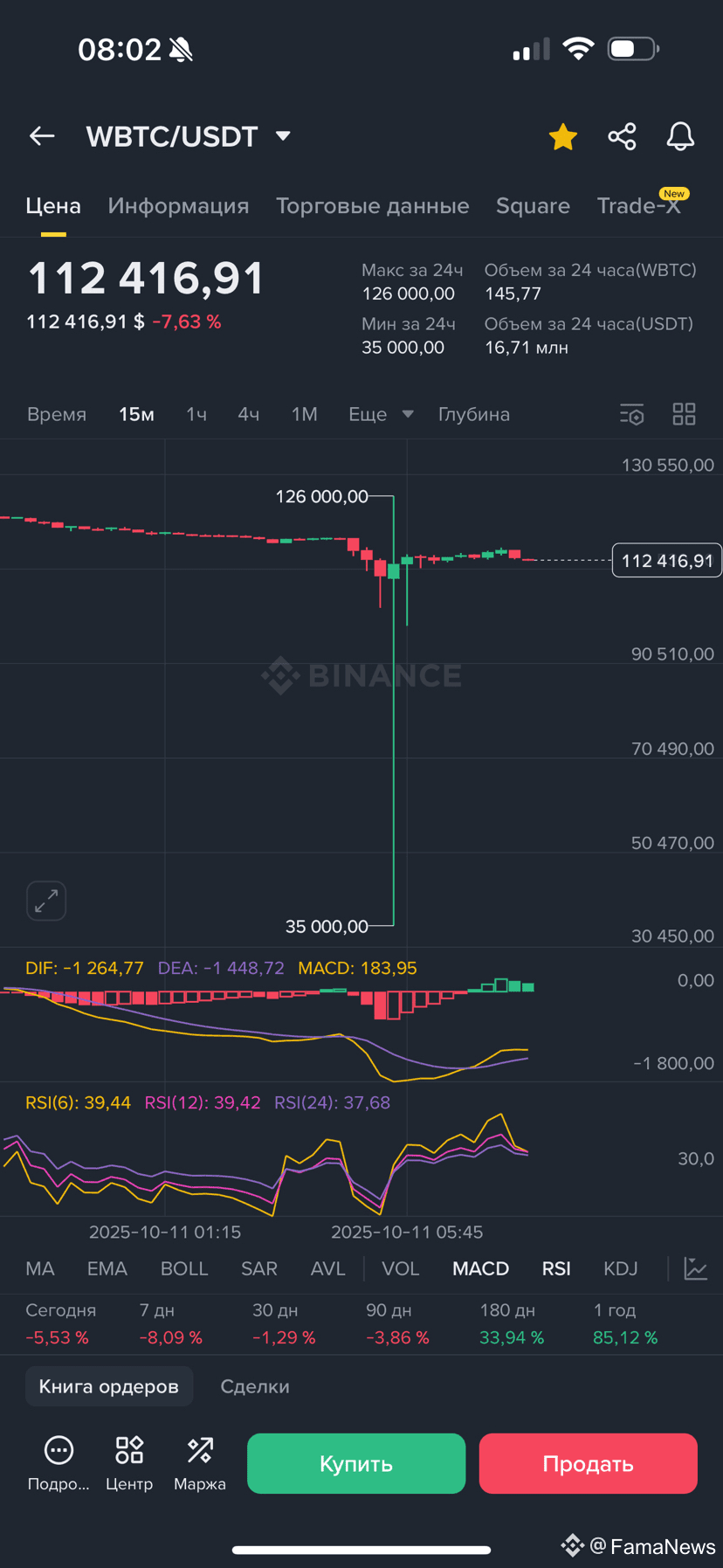The width and height of the screenshot is (723, 1568).
Task: Open the price alert bell
Action: pyautogui.click(x=680, y=136)
